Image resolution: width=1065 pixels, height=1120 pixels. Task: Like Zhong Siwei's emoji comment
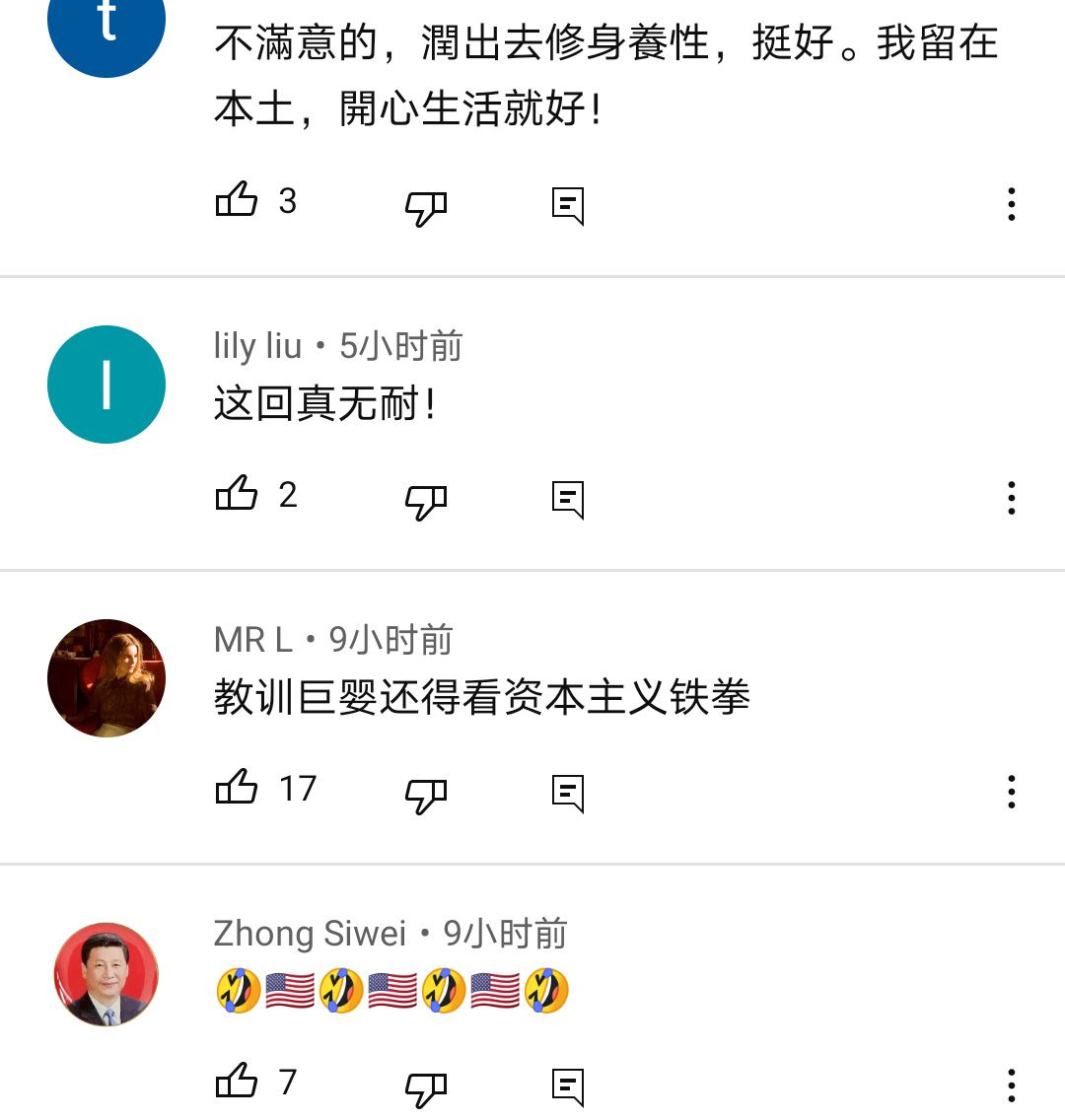(237, 1082)
